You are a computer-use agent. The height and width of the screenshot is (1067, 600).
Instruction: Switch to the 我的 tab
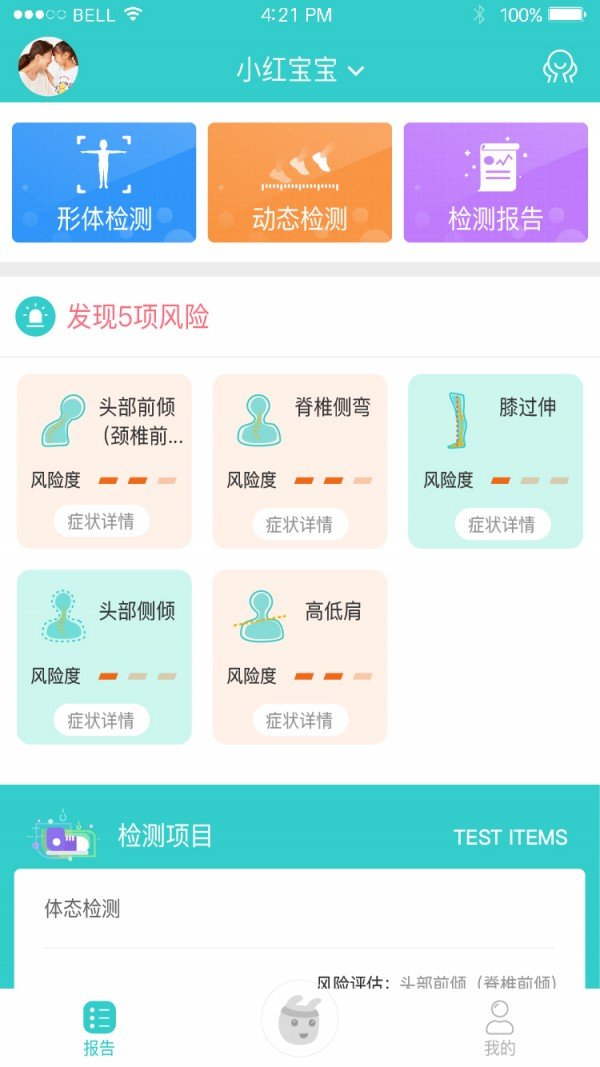(499, 1027)
